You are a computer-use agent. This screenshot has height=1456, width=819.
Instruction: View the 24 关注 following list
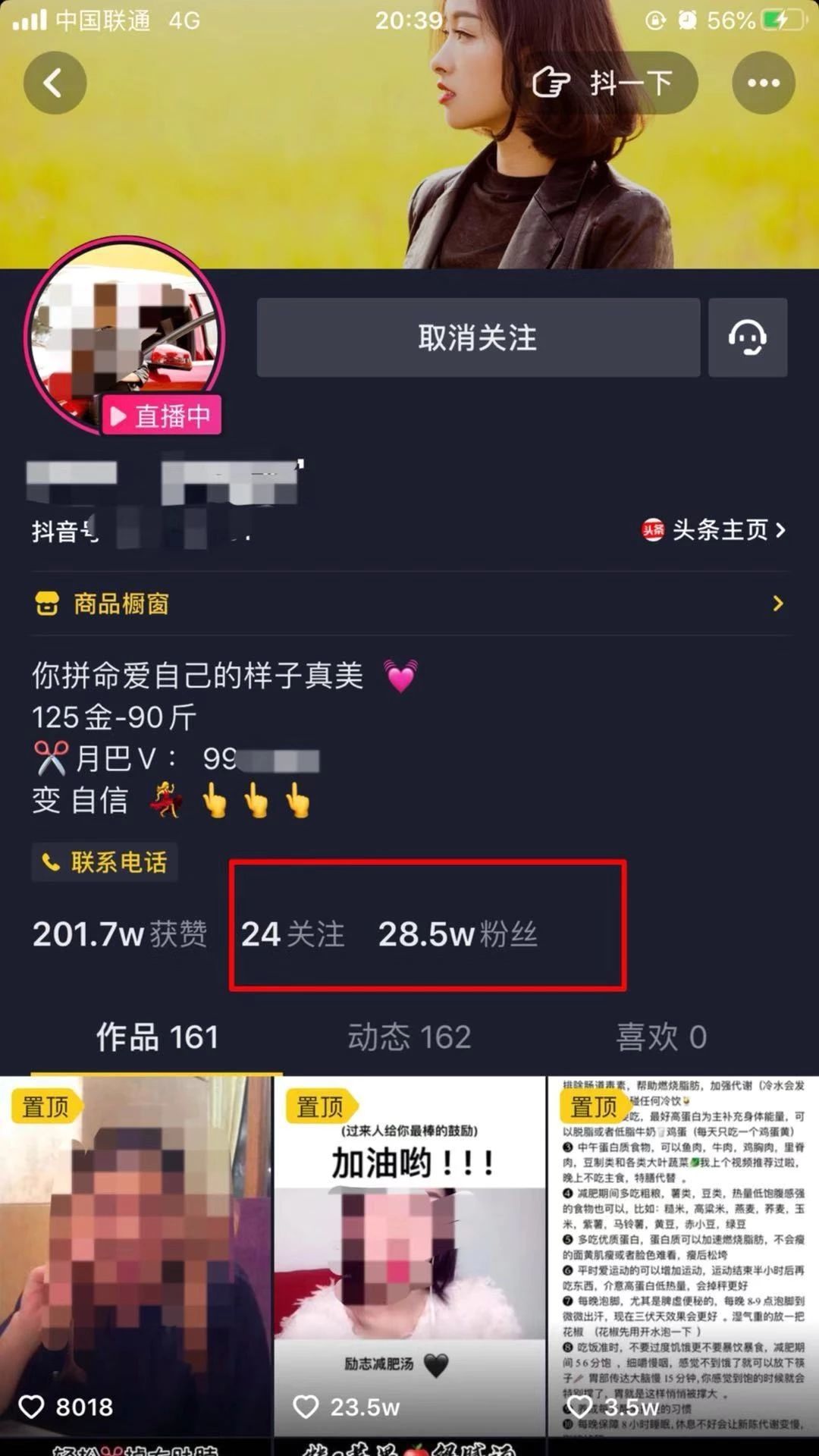[293, 934]
